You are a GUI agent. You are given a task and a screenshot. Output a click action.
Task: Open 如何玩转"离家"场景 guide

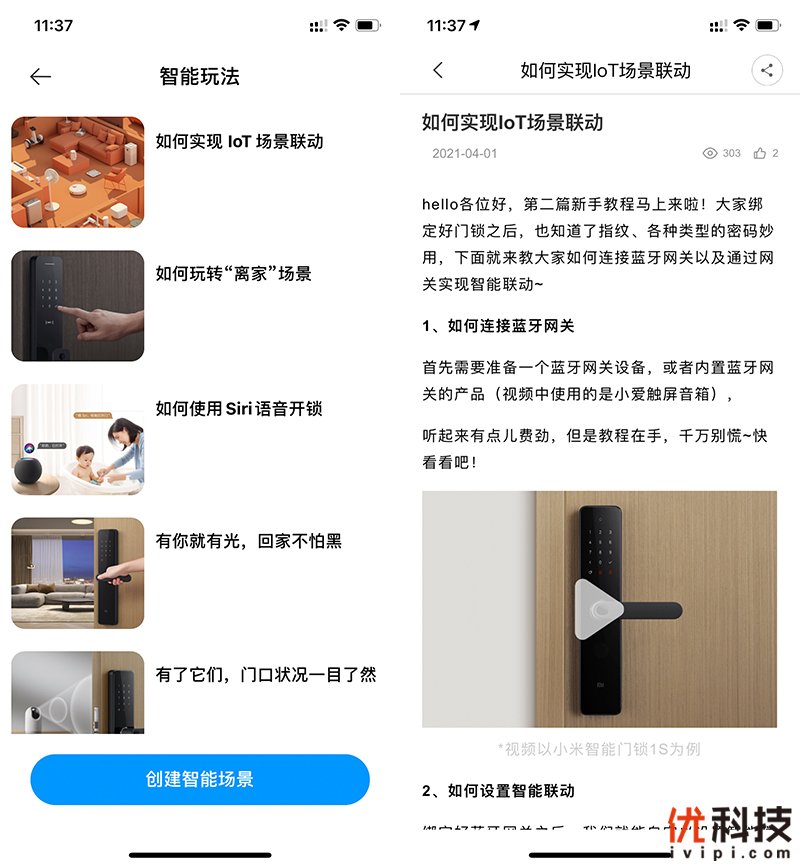click(x=233, y=274)
